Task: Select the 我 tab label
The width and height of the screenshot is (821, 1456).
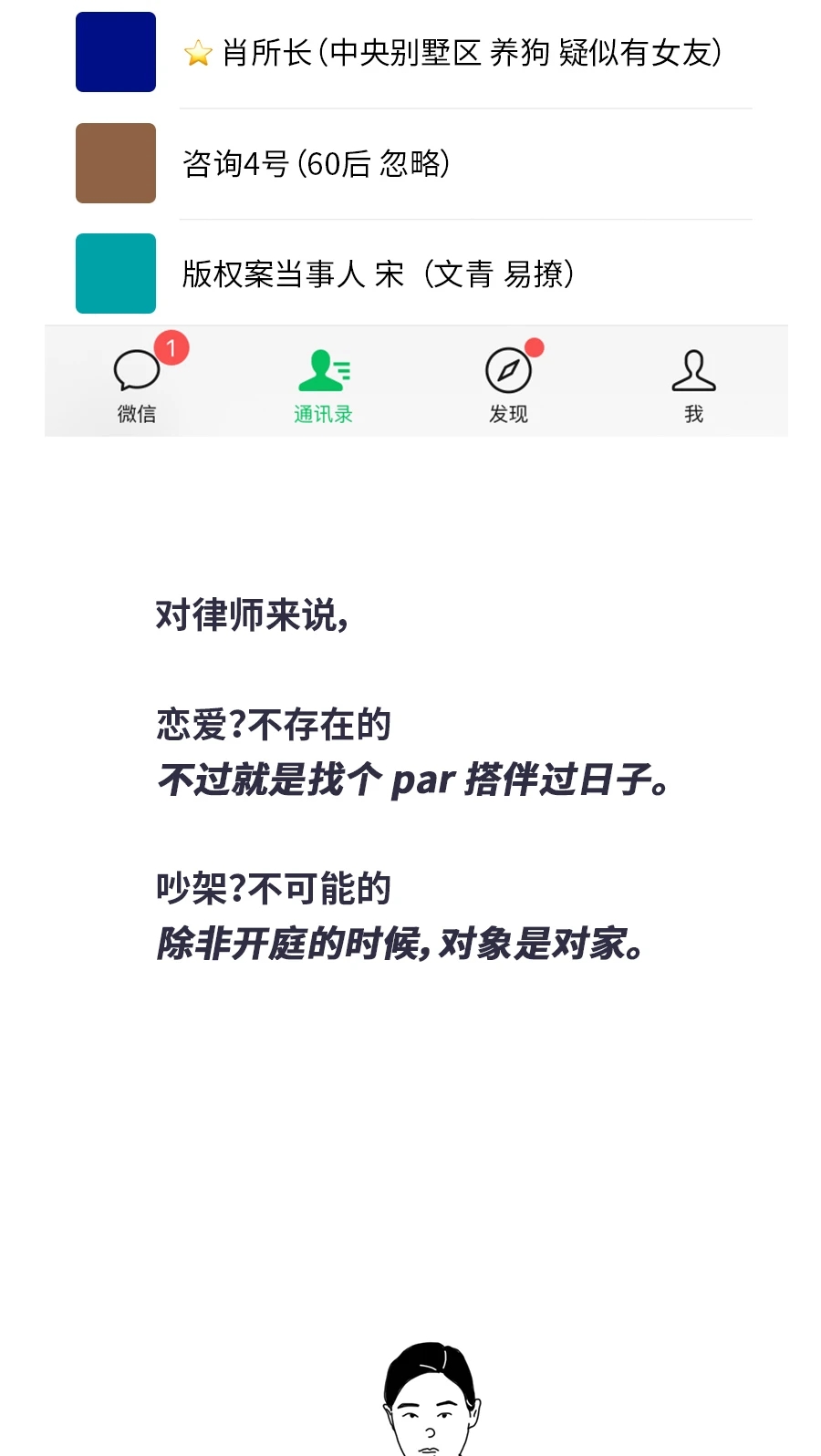Action: pos(693,413)
